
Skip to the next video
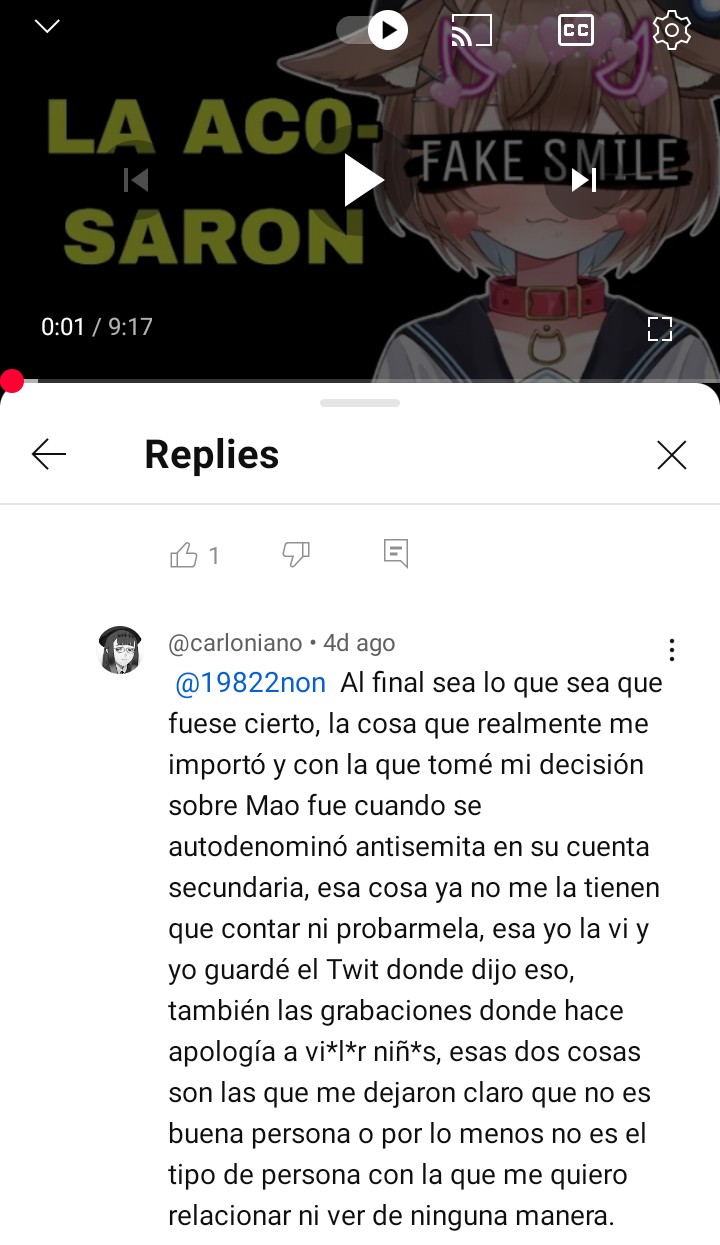584,180
